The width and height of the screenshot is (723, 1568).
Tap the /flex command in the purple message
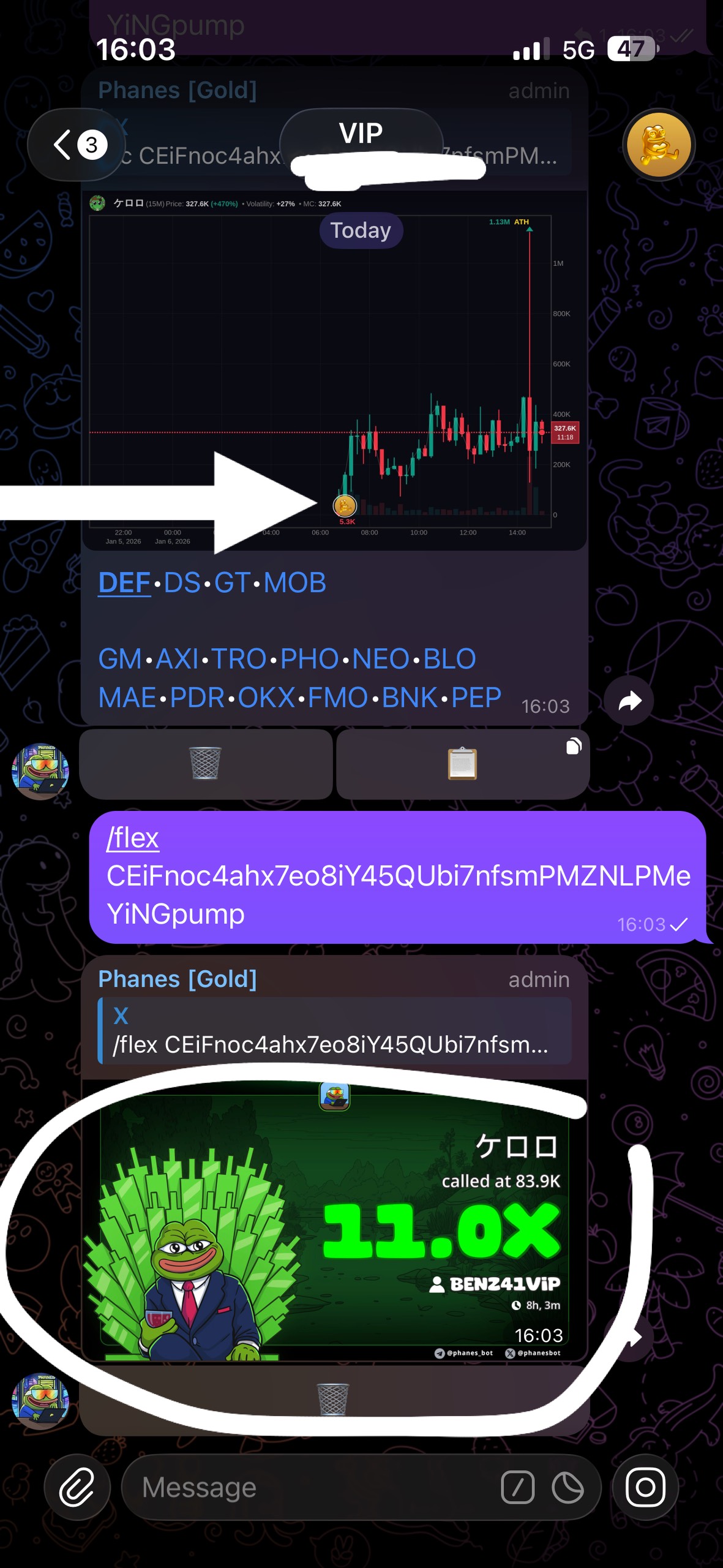click(x=133, y=838)
